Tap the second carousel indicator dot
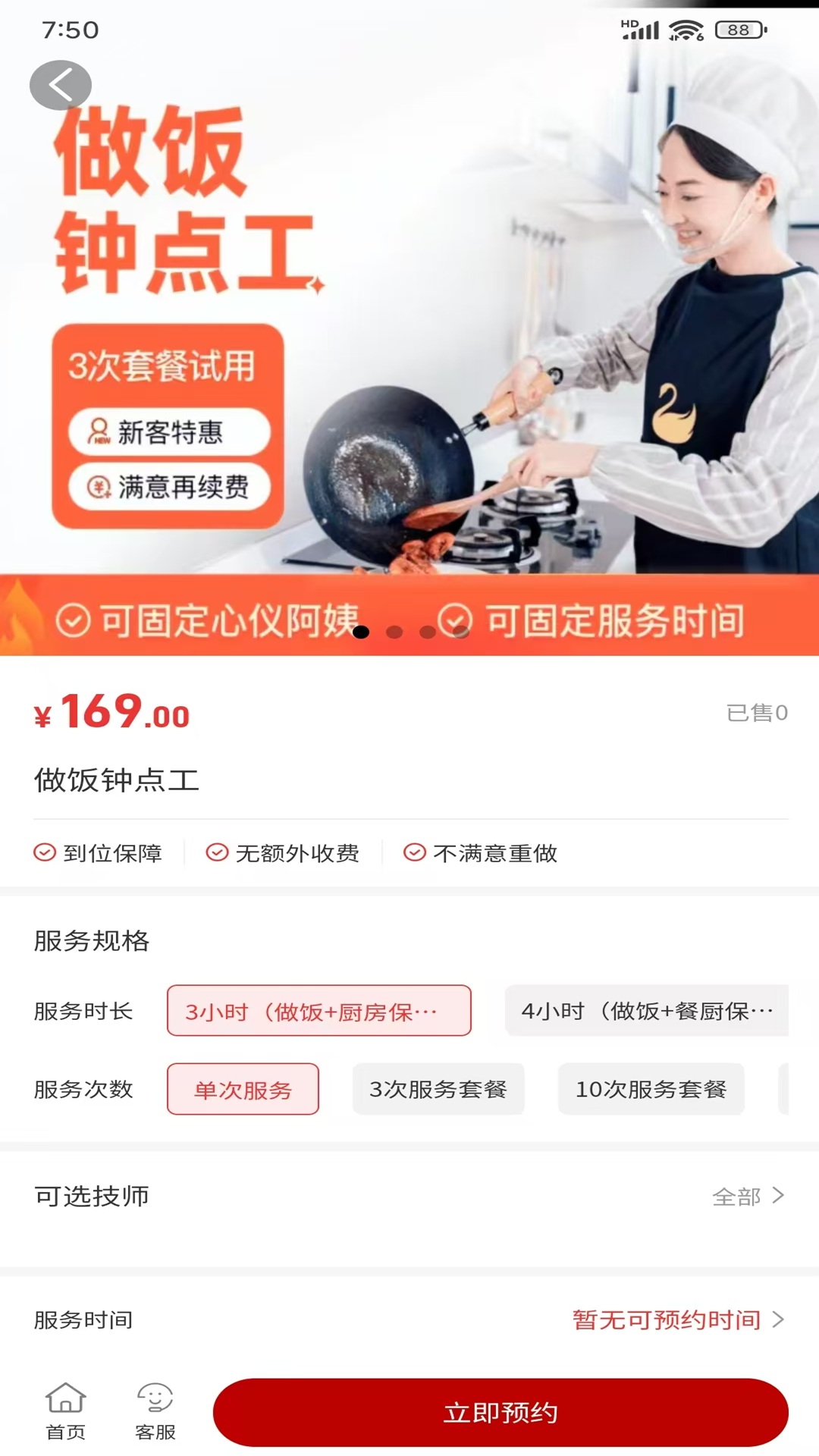 (395, 632)
